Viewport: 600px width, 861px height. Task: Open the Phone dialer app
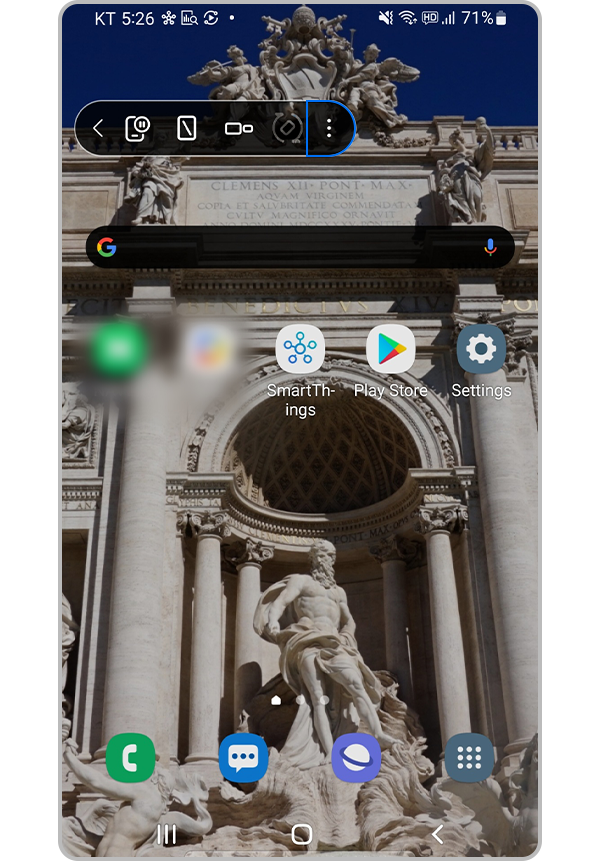tap(131, 757)
